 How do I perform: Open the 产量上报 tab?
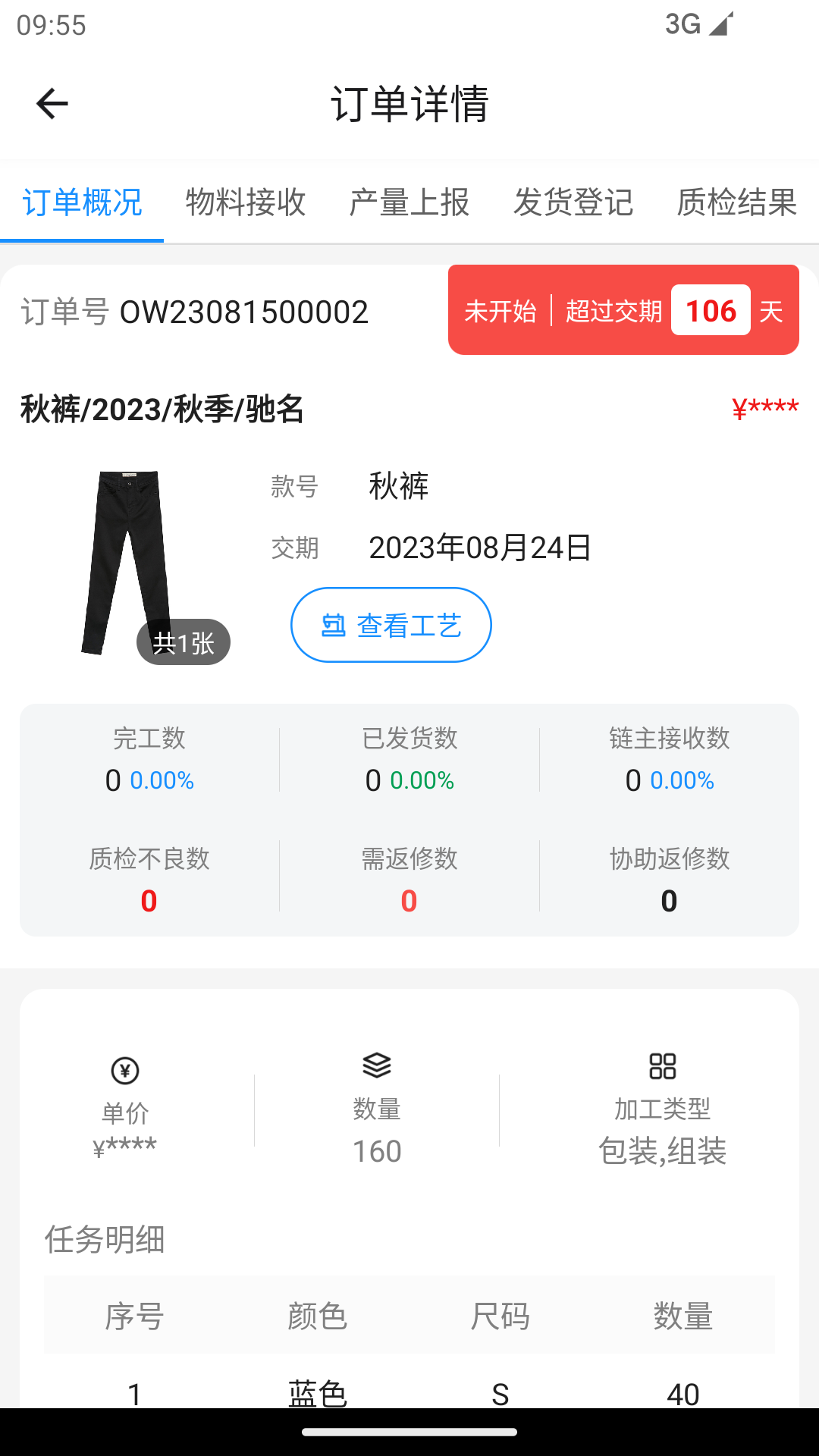click(x=409, y=202)
